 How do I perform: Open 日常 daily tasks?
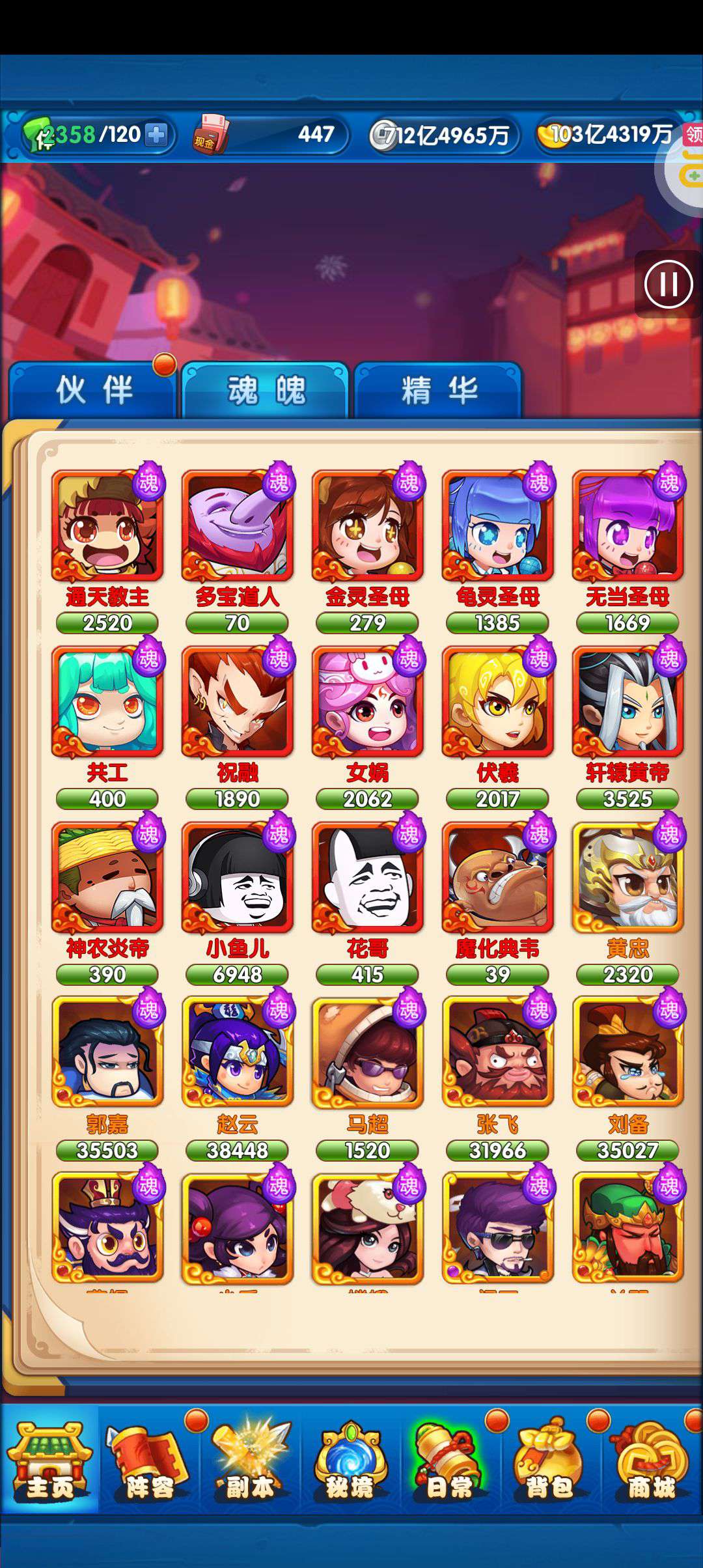(x=450, y=1460)
